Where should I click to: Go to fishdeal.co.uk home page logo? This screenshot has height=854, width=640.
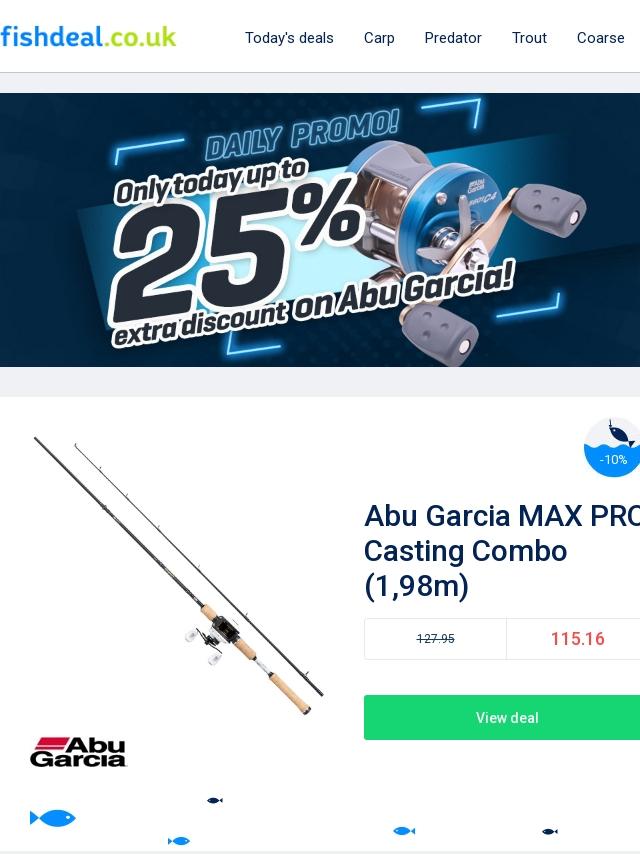point(88,37)
